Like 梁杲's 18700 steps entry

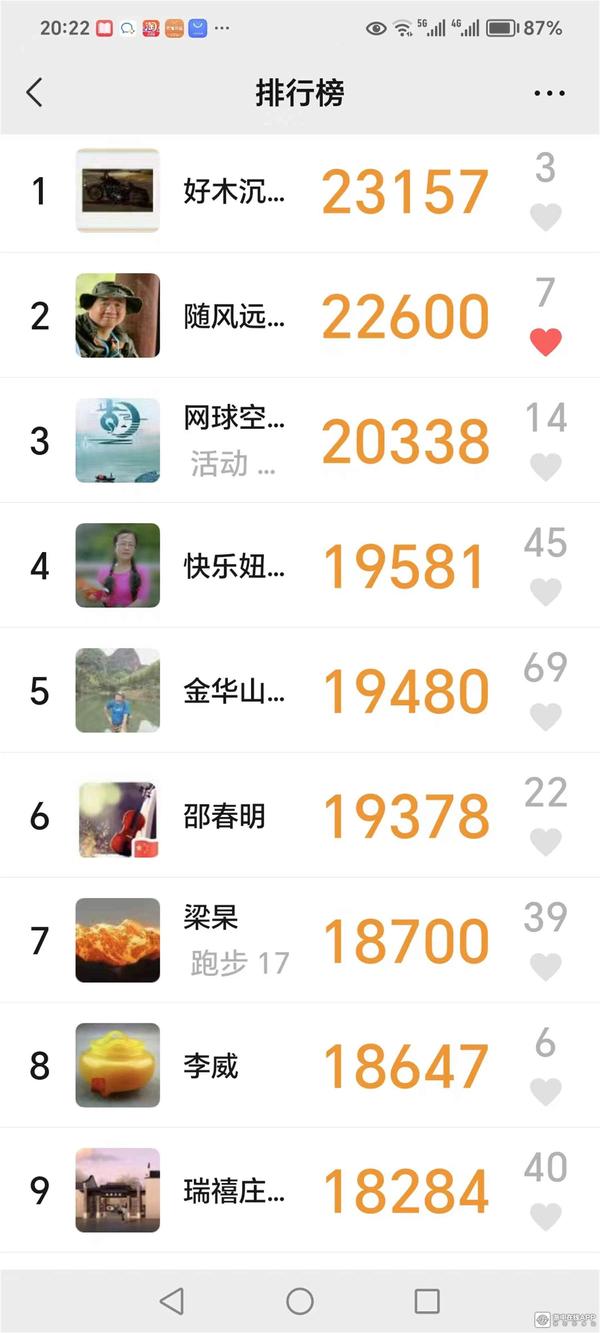[x=545, y=967]
